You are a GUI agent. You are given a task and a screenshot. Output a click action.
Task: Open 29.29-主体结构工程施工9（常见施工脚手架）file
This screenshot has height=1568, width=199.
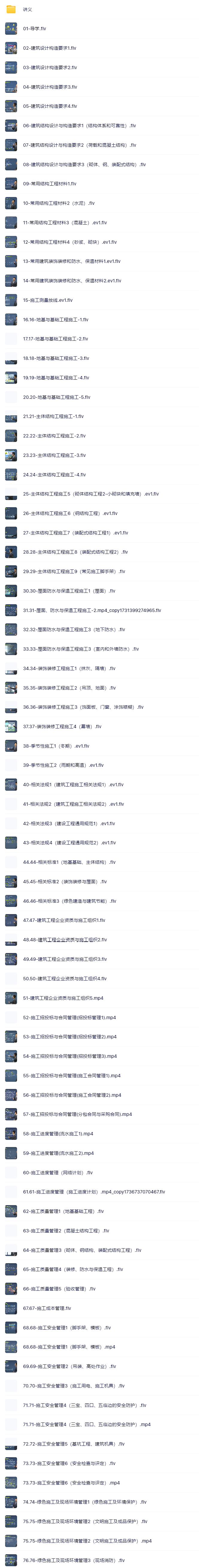tap(74, 572)
